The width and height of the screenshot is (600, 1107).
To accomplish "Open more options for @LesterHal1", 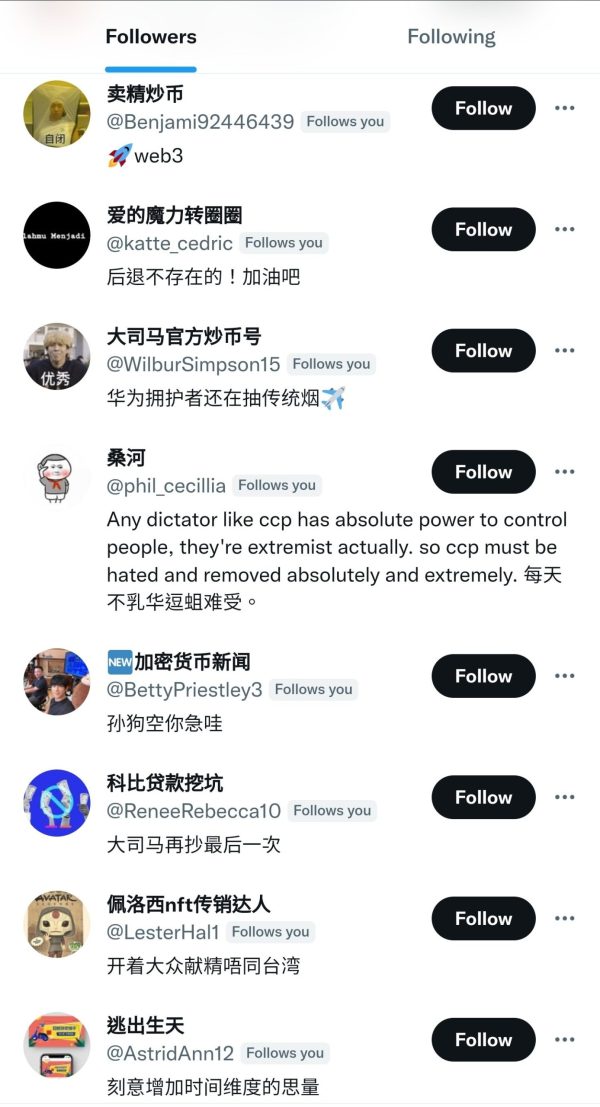I will [x=564, y=918].
